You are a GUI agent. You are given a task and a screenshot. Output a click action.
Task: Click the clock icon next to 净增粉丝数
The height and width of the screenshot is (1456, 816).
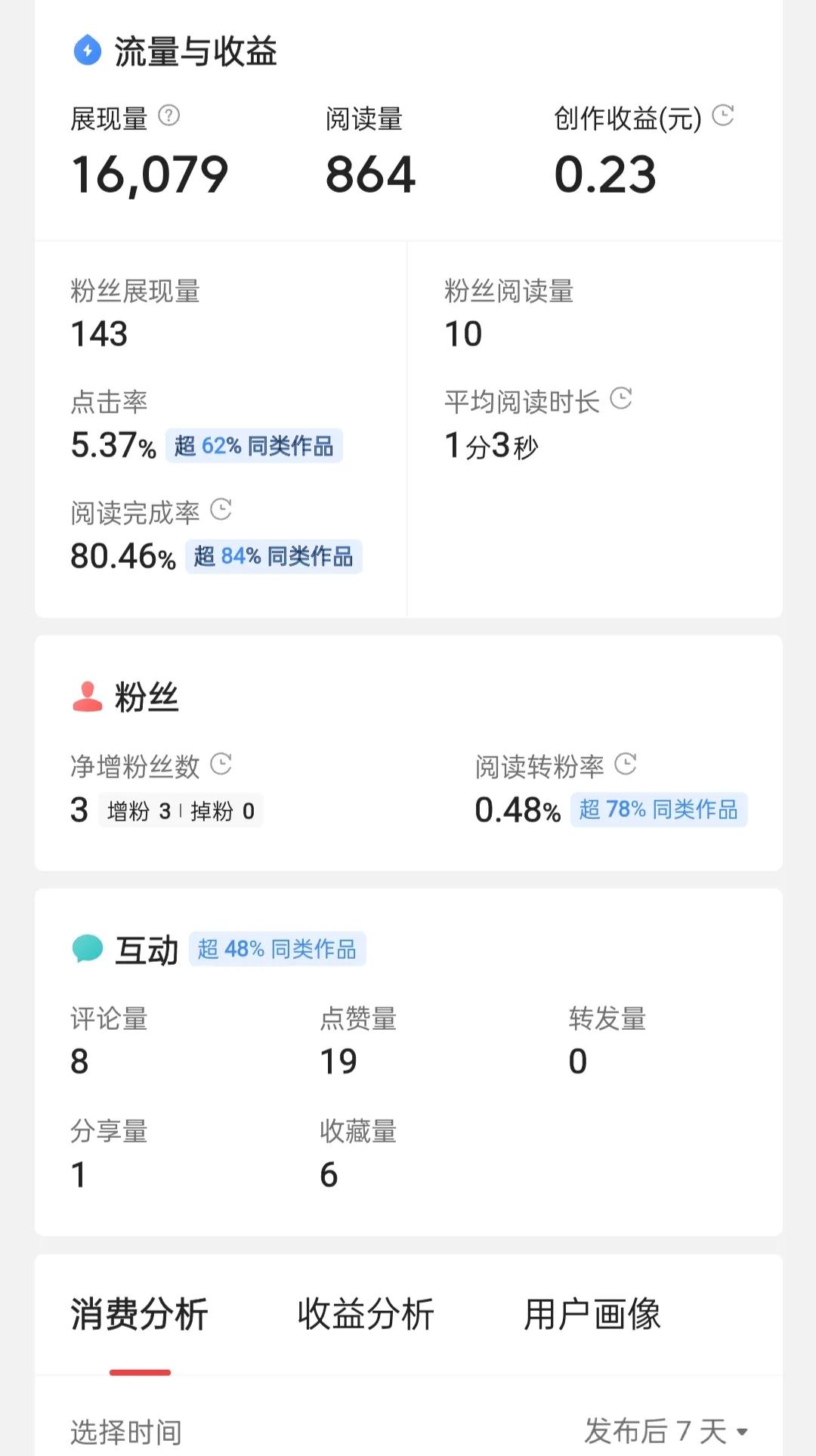(x=220, y=764)
